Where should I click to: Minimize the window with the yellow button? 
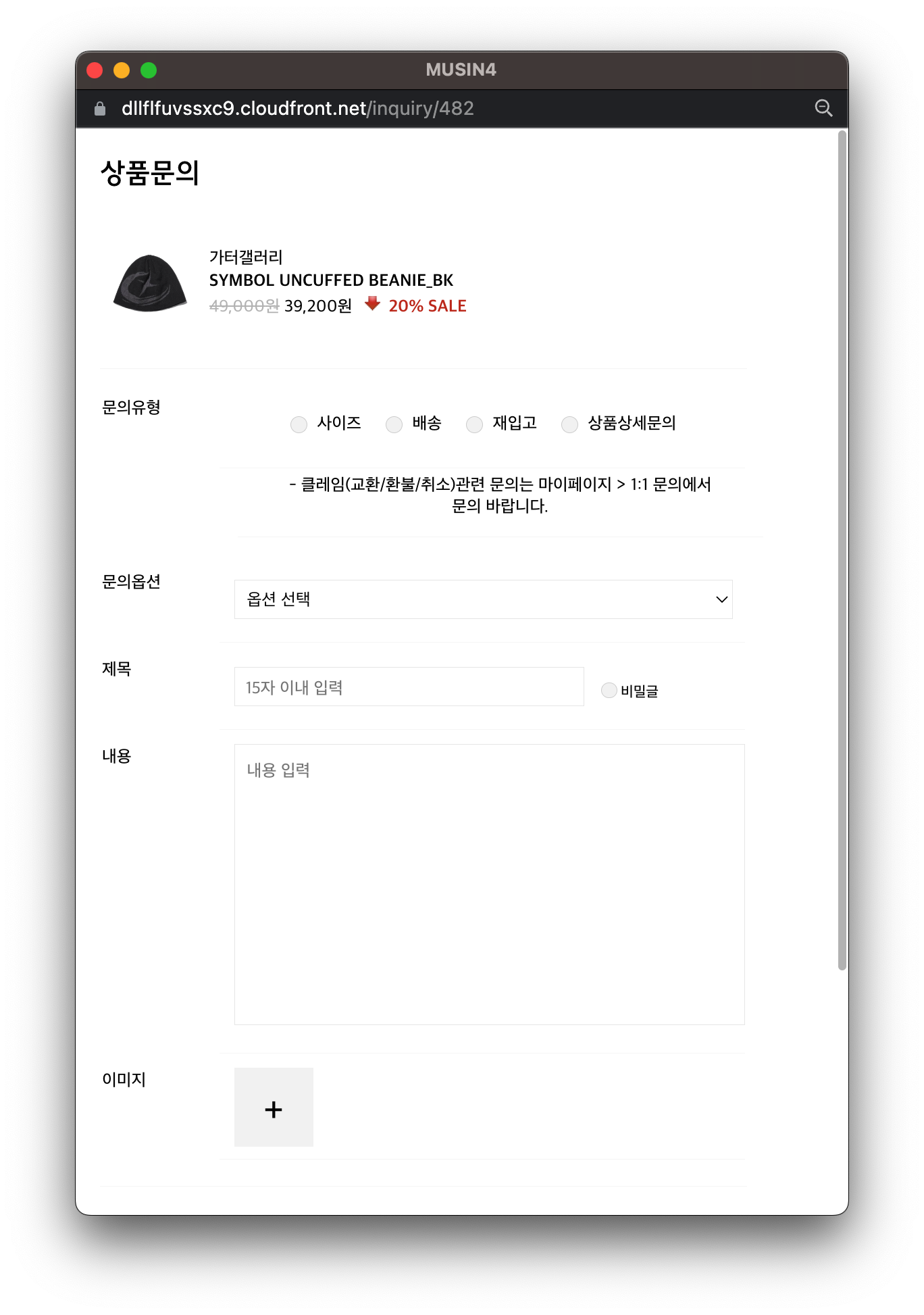pos(122,70)
